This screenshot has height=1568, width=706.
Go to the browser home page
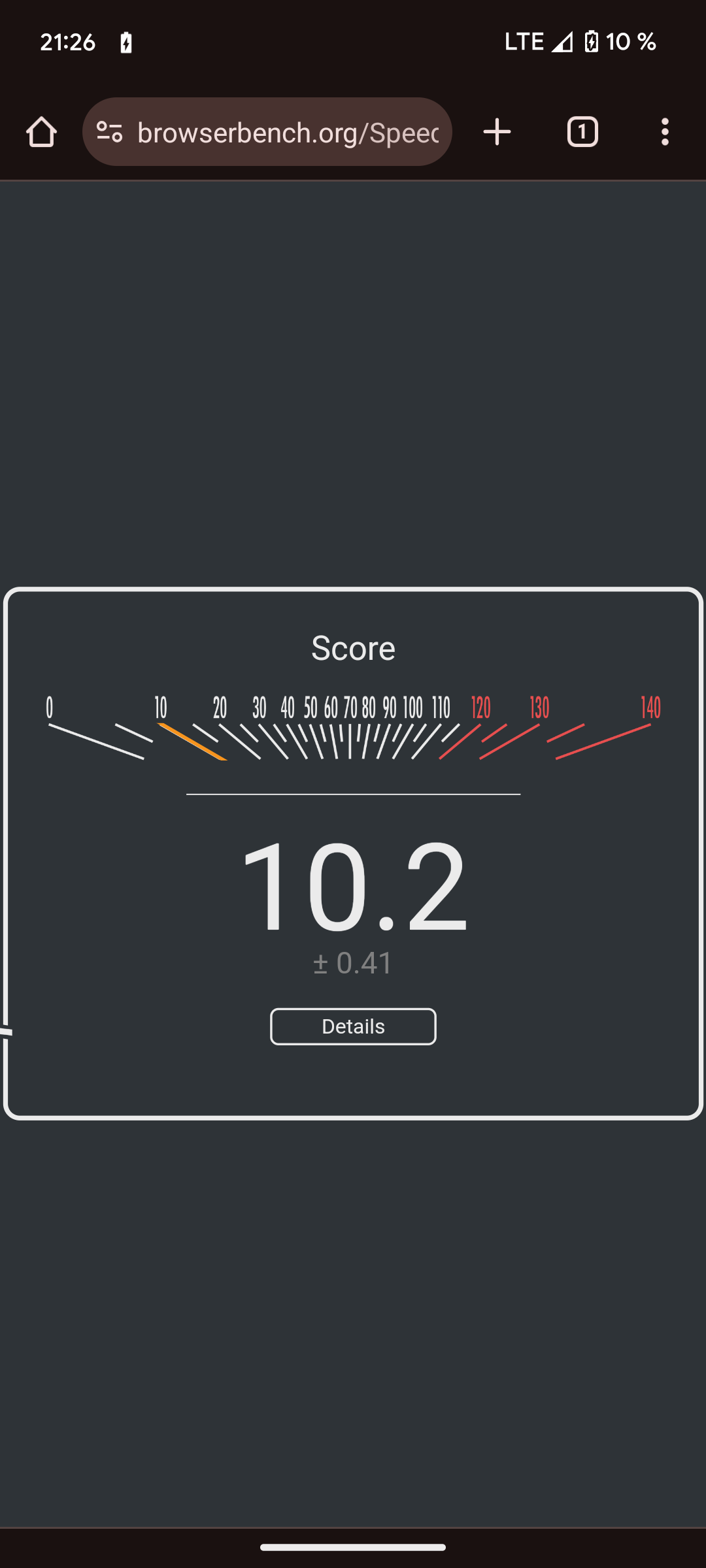(41, 133)
